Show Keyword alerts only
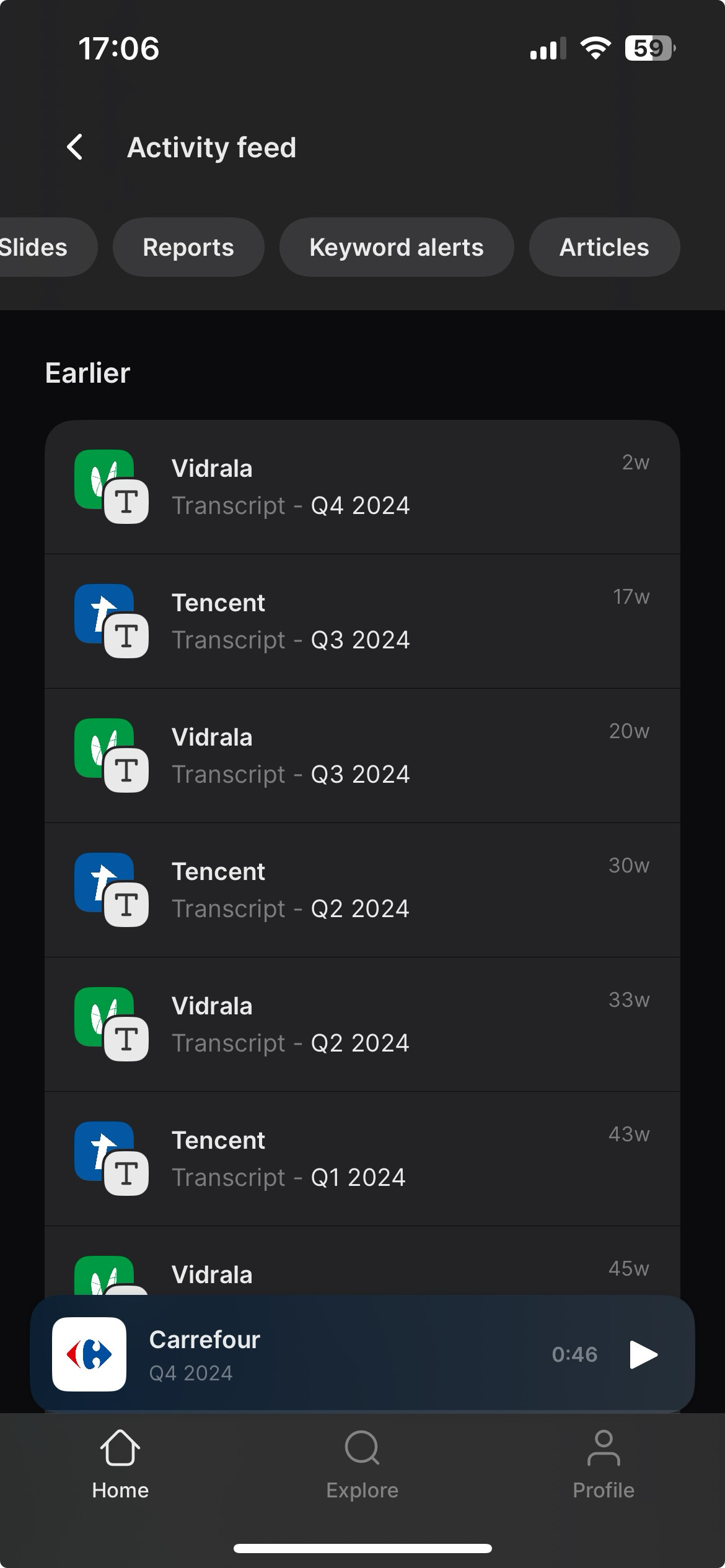Screen dimensions: 725x1568 (397, 247)
